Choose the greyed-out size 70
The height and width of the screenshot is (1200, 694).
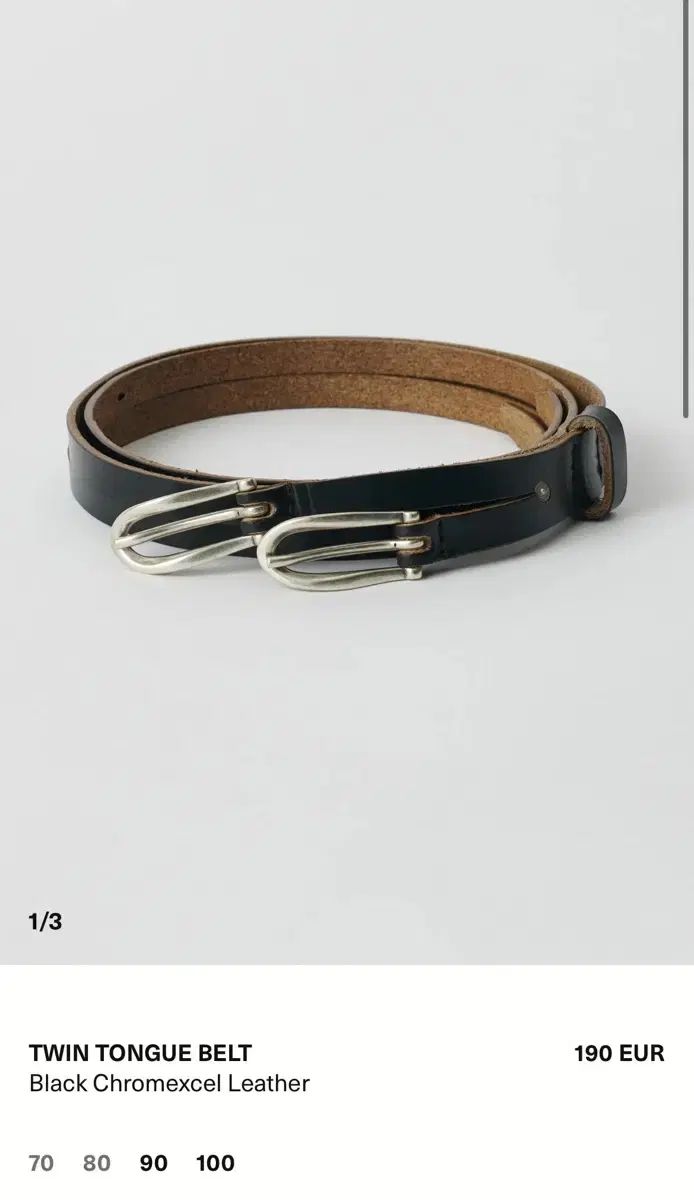[x=41, y=1163]
